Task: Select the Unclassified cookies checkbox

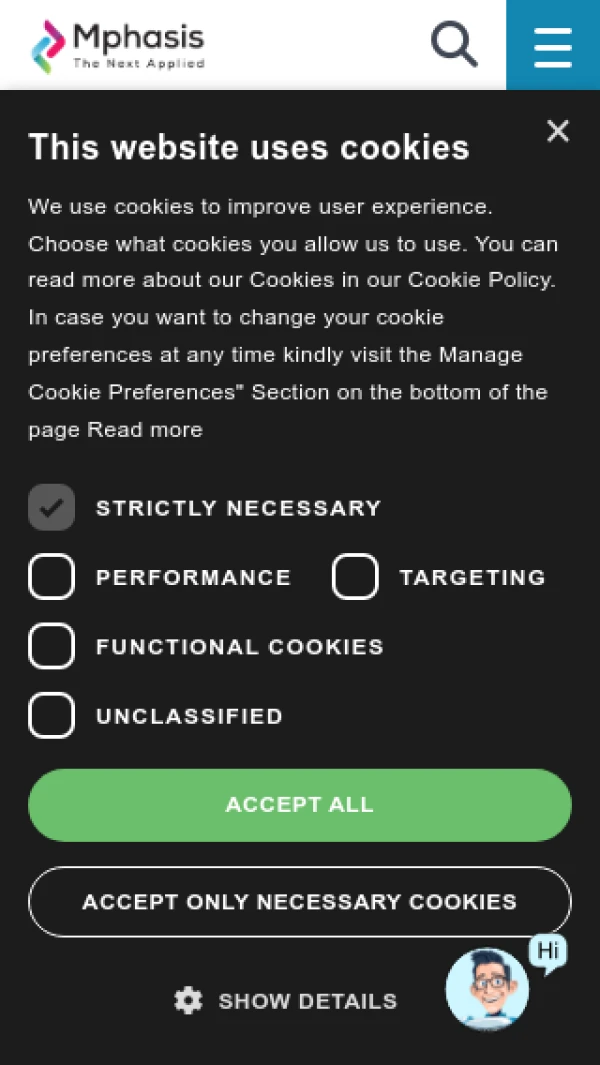Action: tap(52, 715)
